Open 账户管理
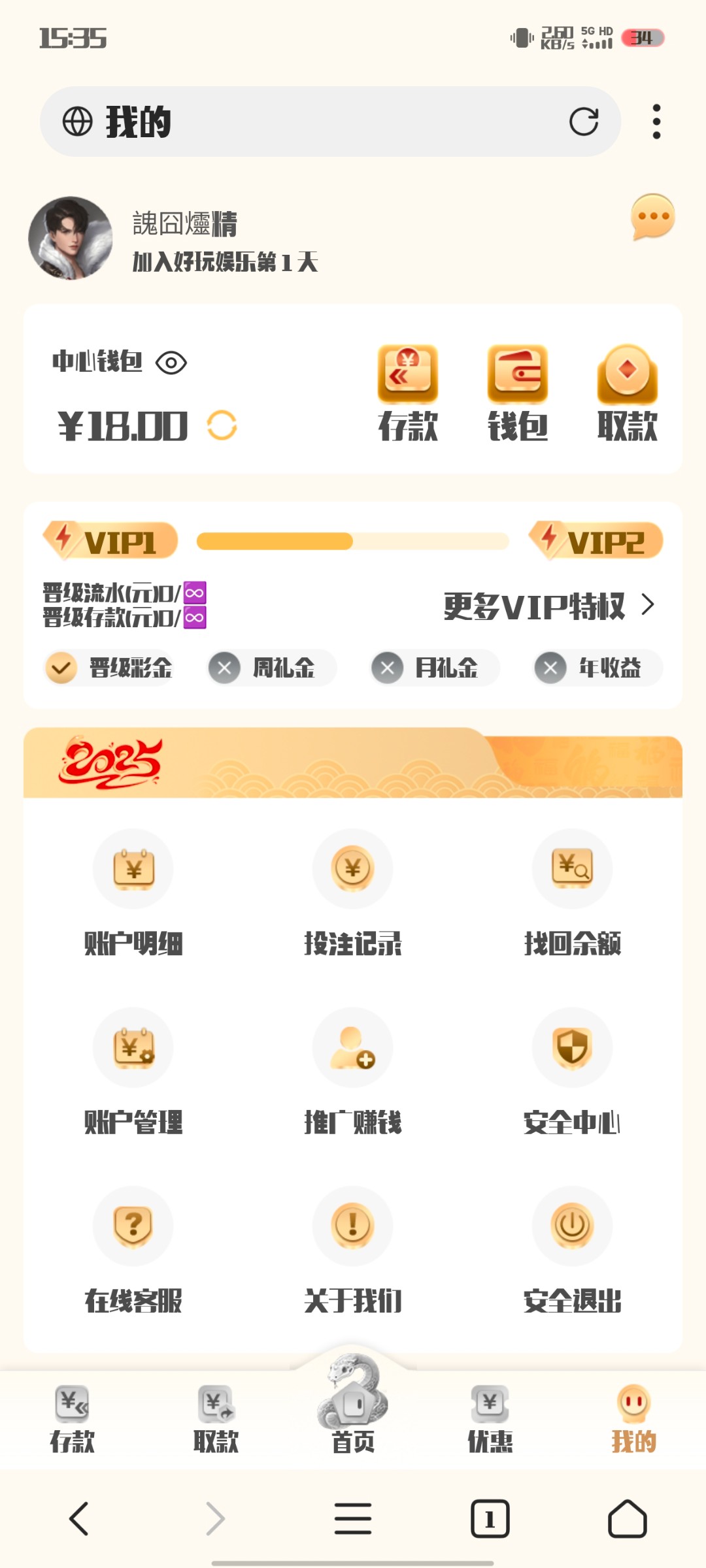706x1568 pixels. [133, 1071]
